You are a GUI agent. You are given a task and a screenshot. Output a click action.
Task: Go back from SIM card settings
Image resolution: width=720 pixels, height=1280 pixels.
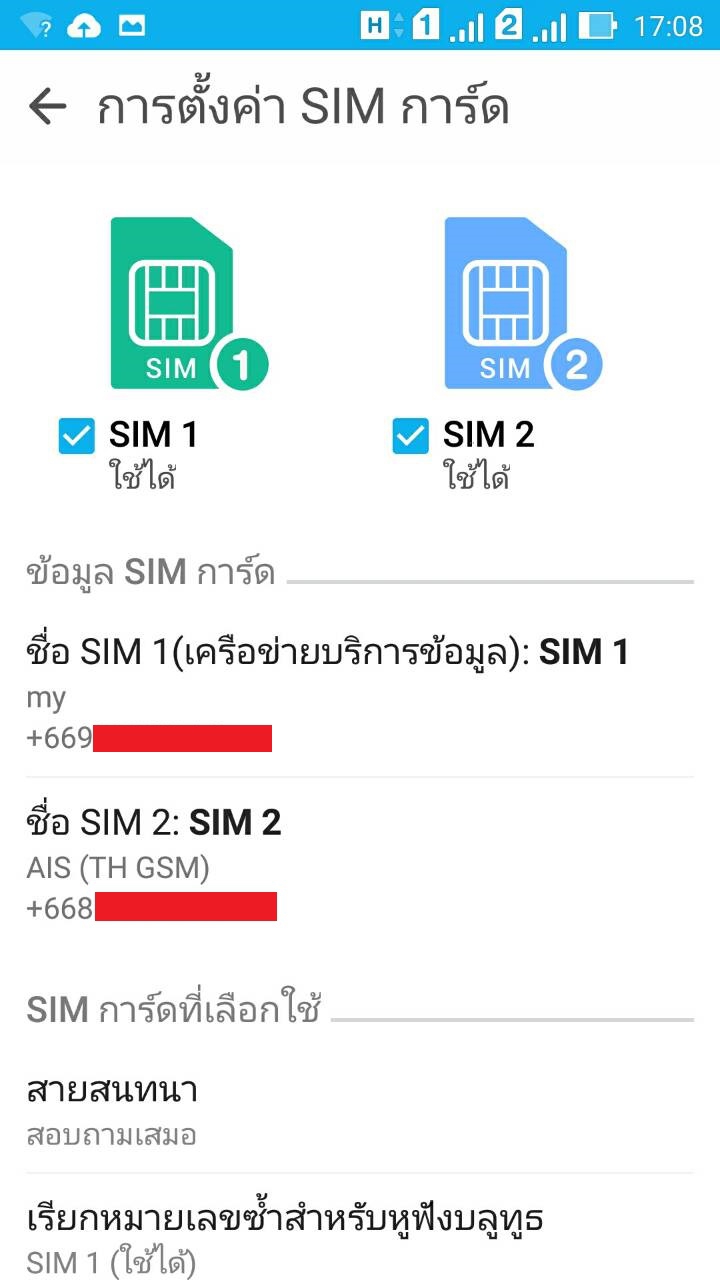click(47, 107)
